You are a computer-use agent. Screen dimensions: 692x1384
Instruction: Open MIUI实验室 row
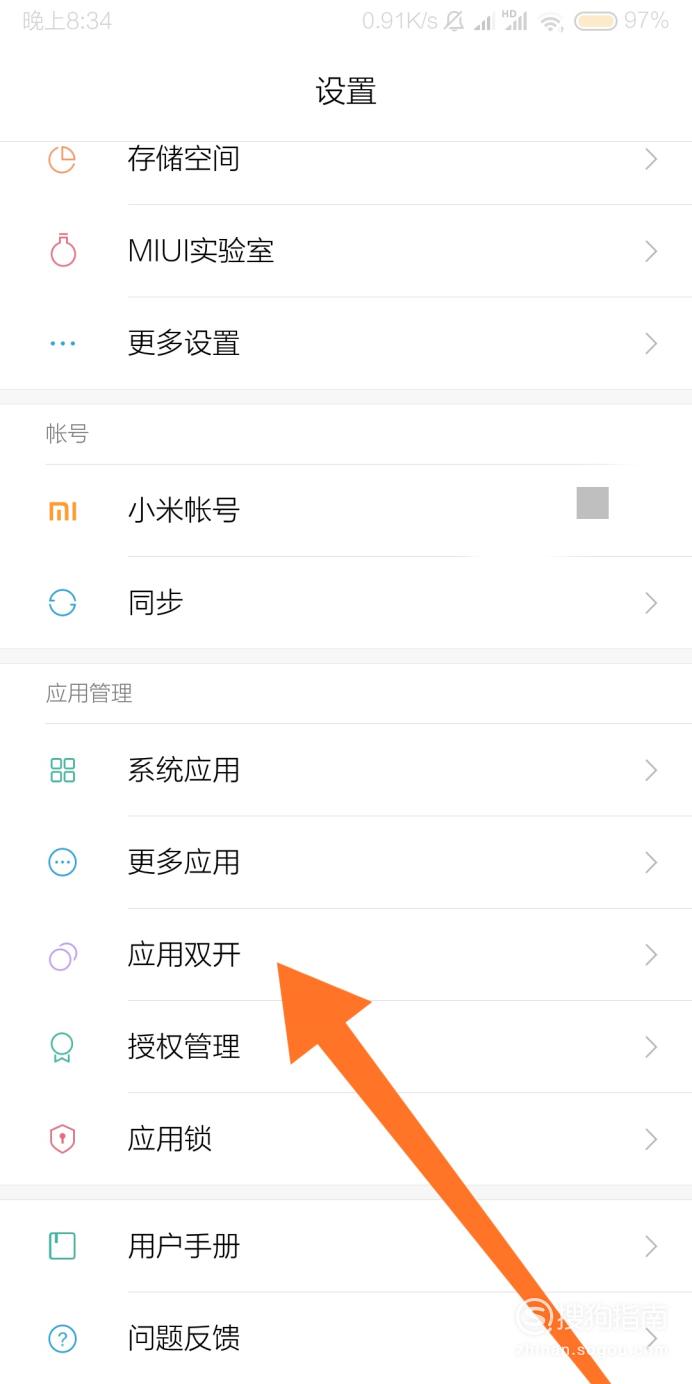point(346,251)
